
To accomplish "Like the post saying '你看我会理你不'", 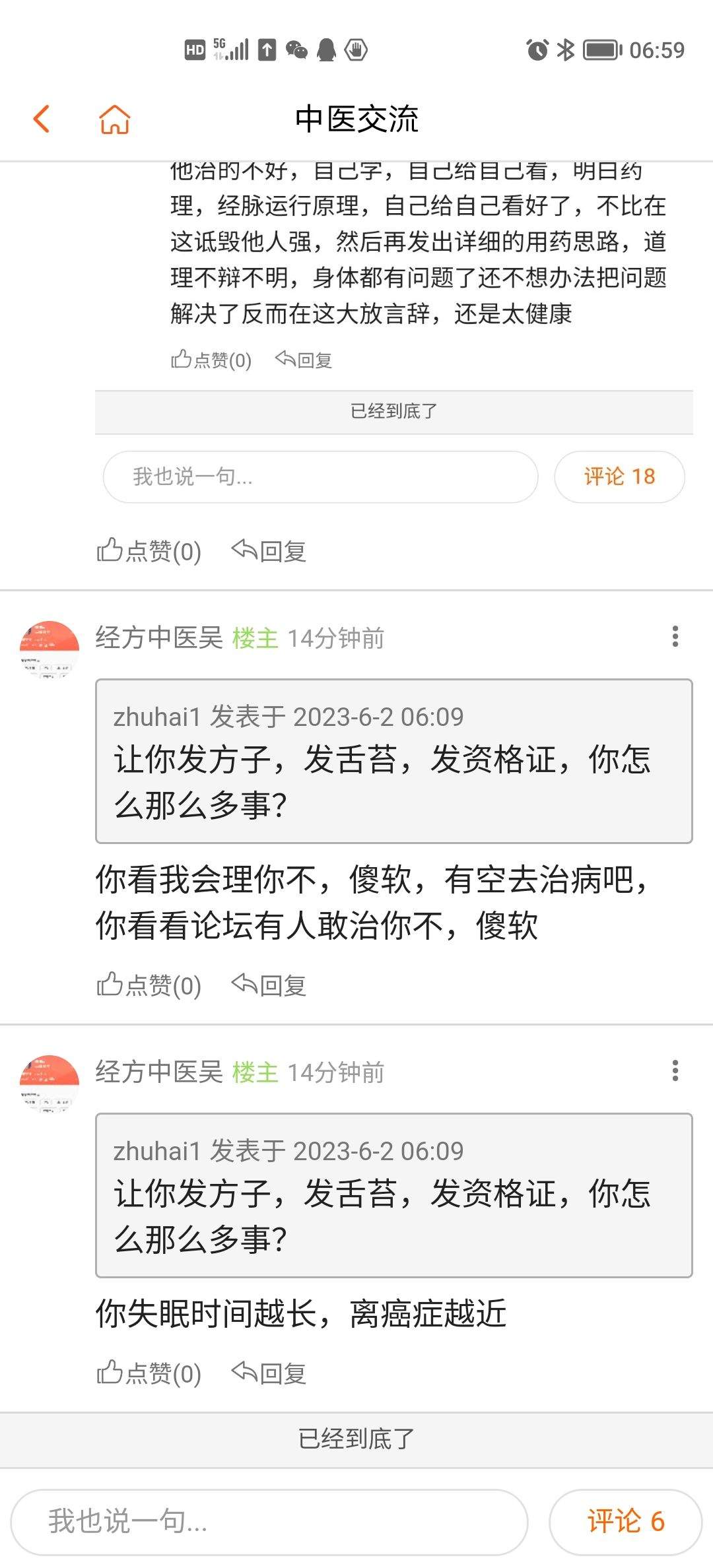I will [x=149, y=985].
